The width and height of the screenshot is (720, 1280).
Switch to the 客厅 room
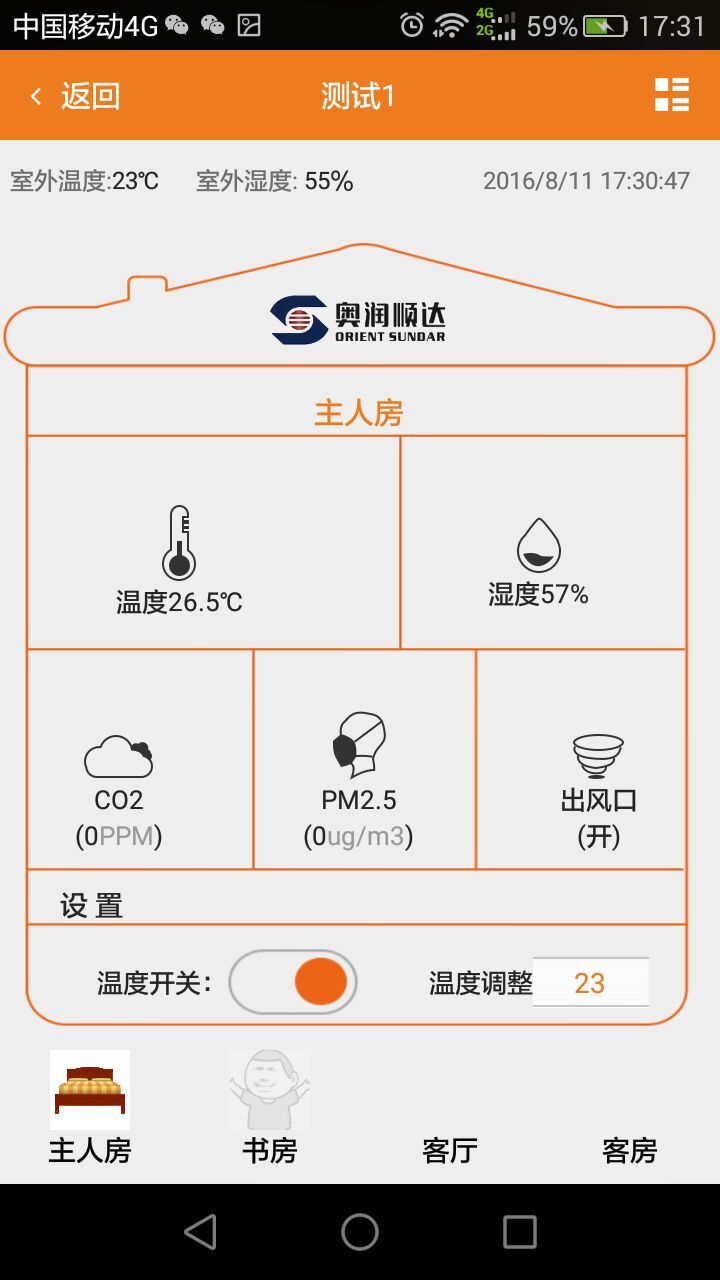(x=450, y=1150)
